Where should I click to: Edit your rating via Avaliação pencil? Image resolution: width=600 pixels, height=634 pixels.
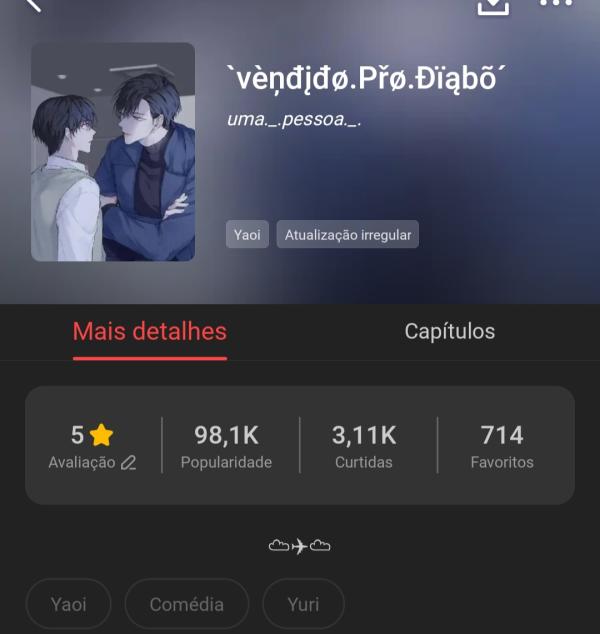point(128,463)
